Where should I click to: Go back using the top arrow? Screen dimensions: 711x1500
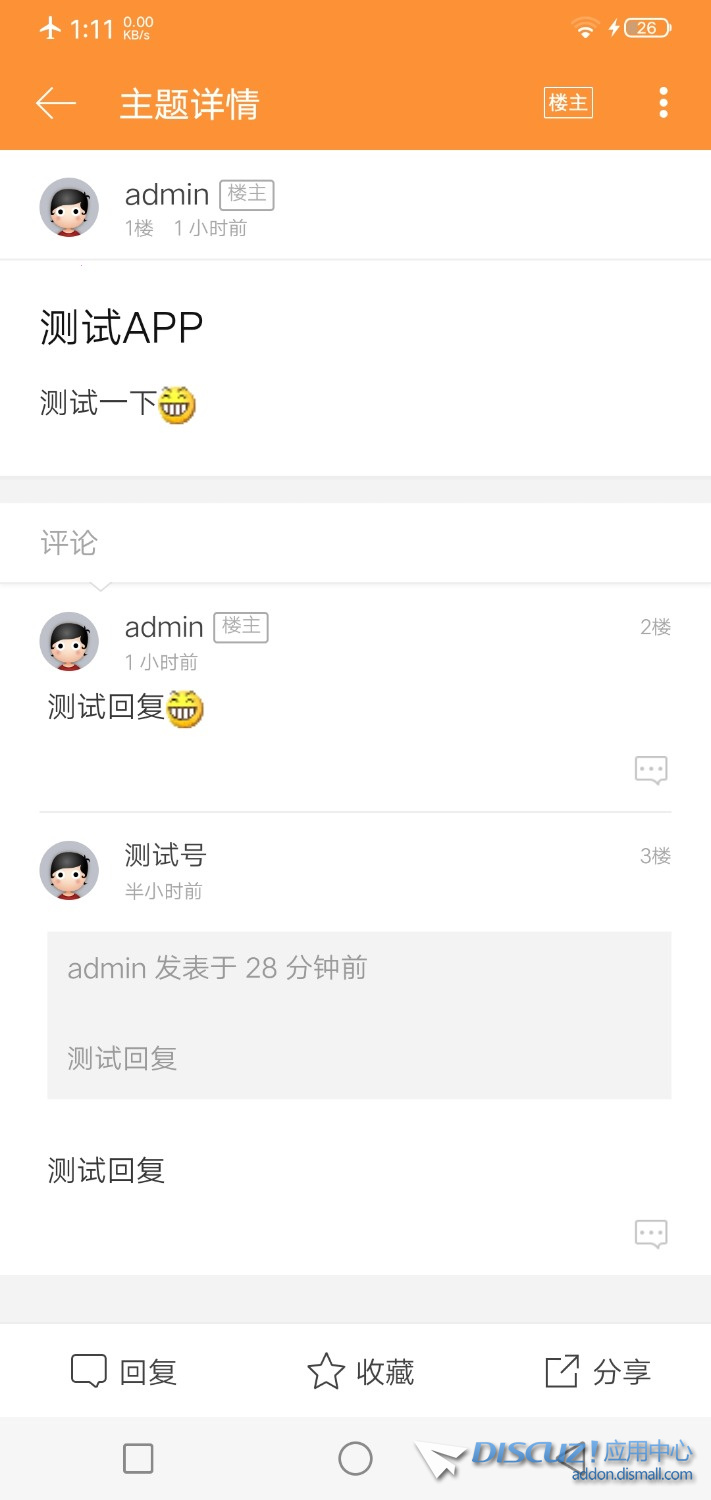pos(56,103)
